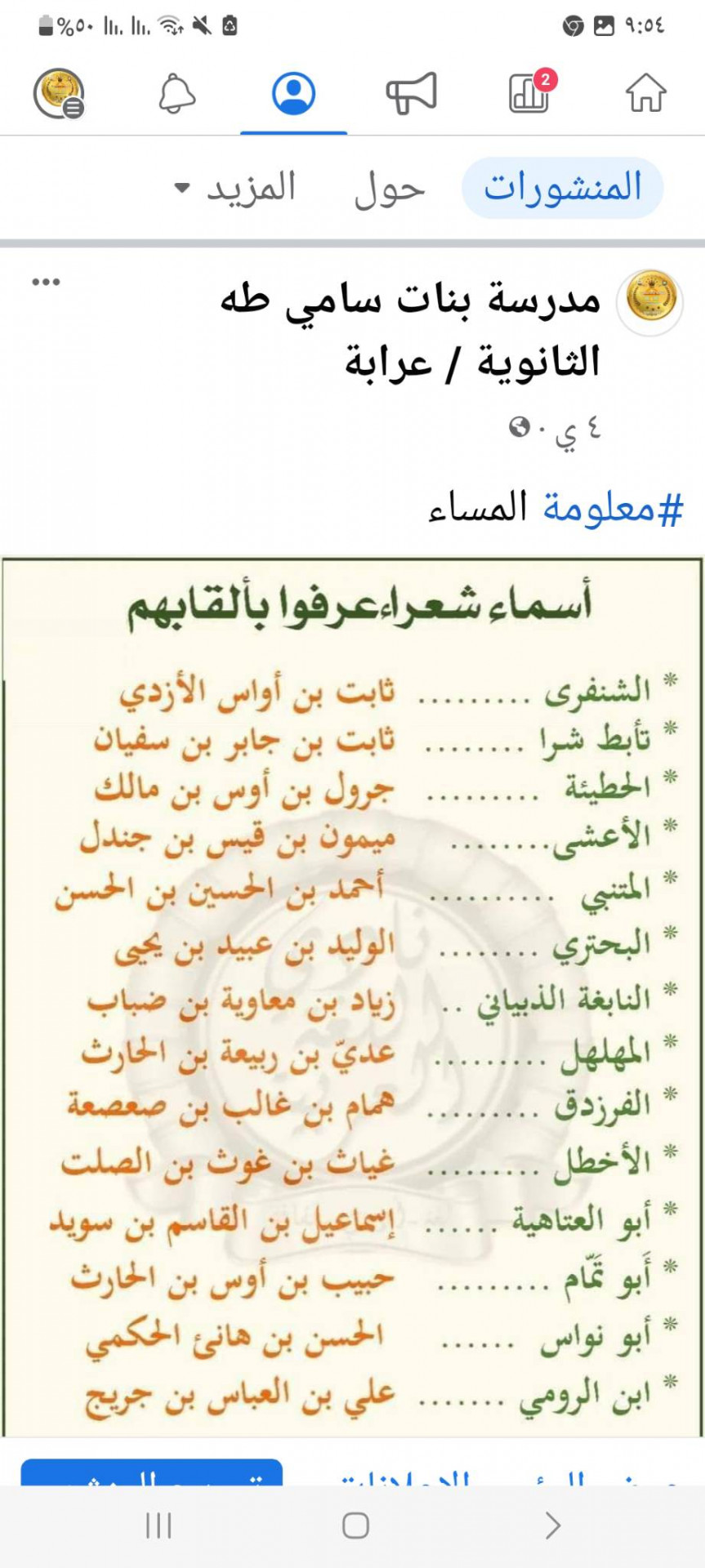Expand the المزيد dropdown

coord(235,189)
